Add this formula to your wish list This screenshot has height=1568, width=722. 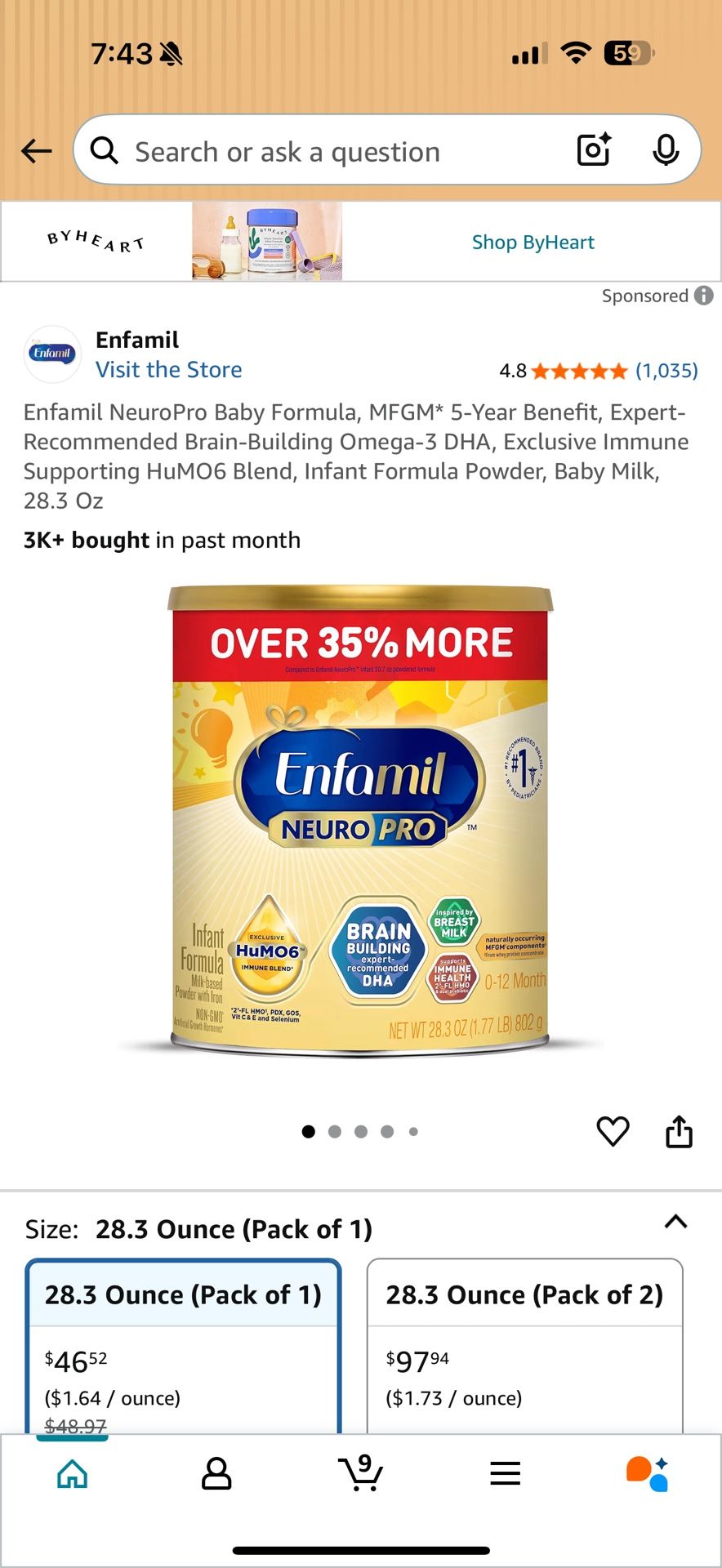[613, 1131]
